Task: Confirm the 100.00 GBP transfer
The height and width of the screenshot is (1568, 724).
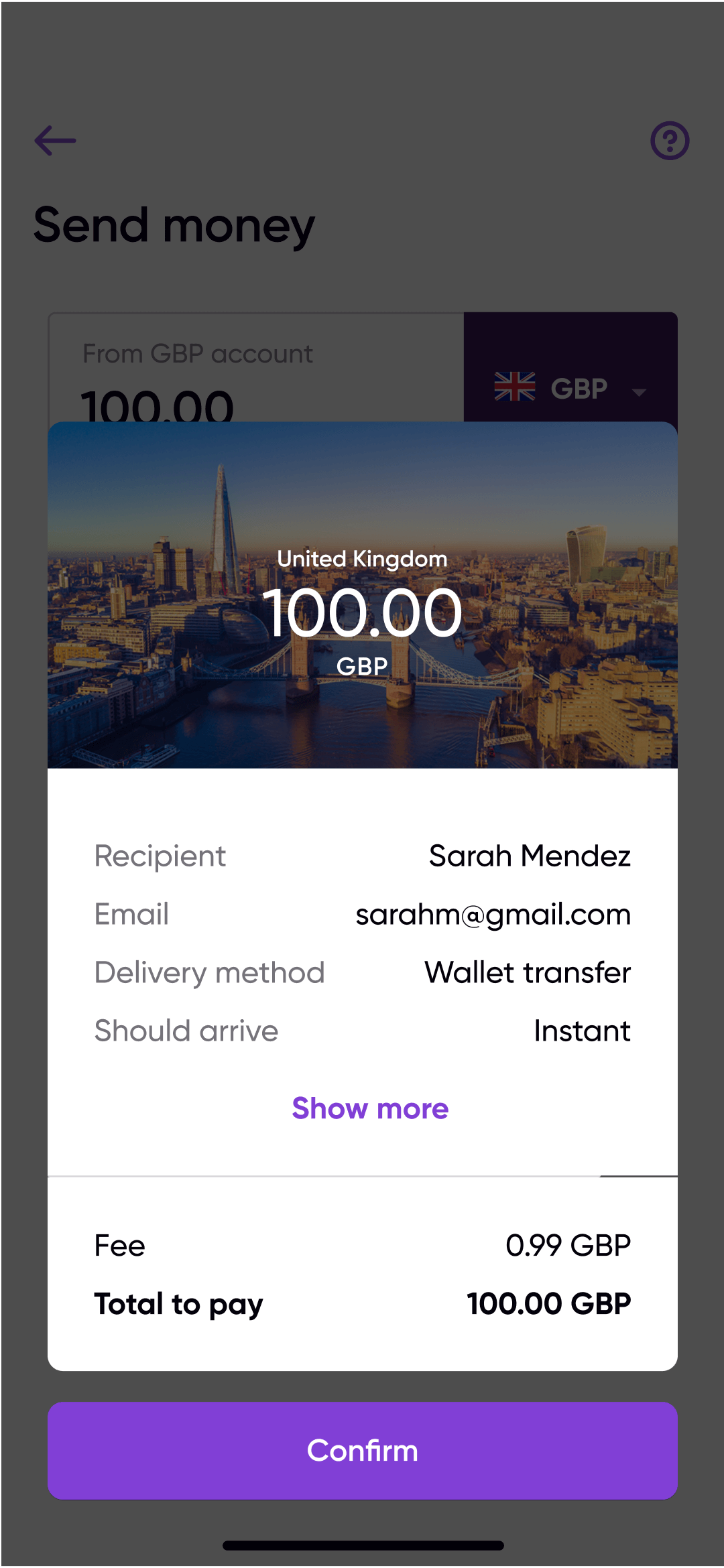Action: [362, 1450]
